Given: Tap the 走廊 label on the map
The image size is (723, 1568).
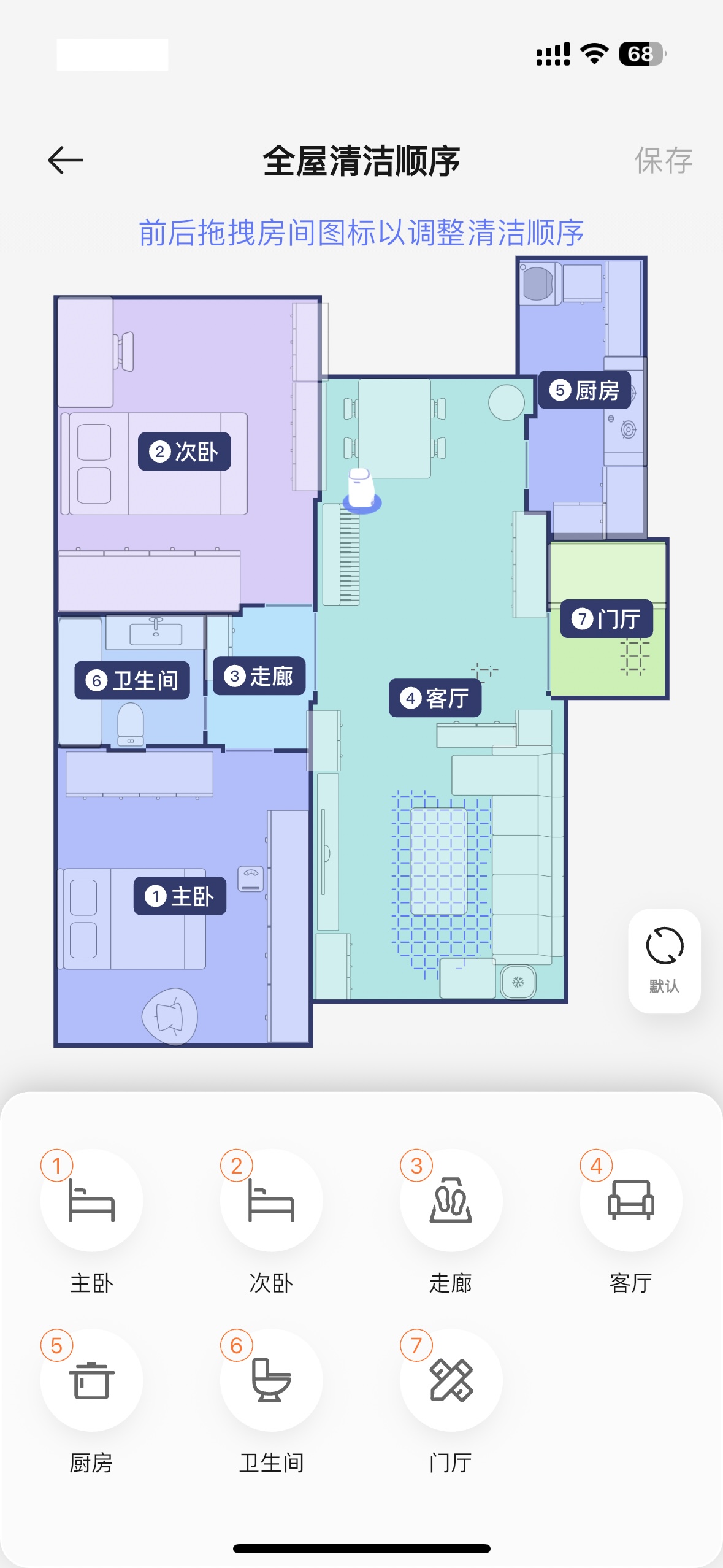Looking at the screenshot, I should [x=259, y=676].
